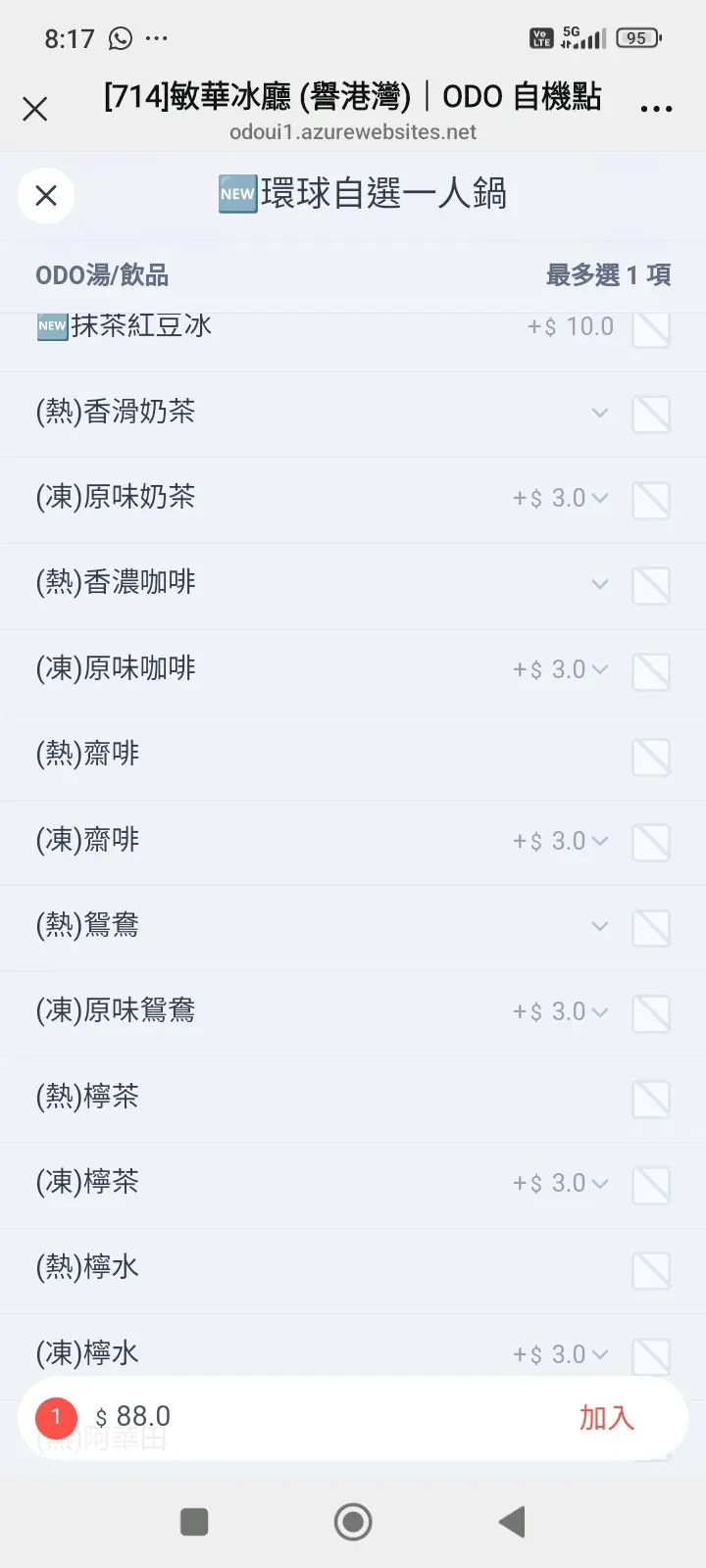Open the browser overflow menu
This screenshot has width=706, height=1568.
(x=656, y=109)
